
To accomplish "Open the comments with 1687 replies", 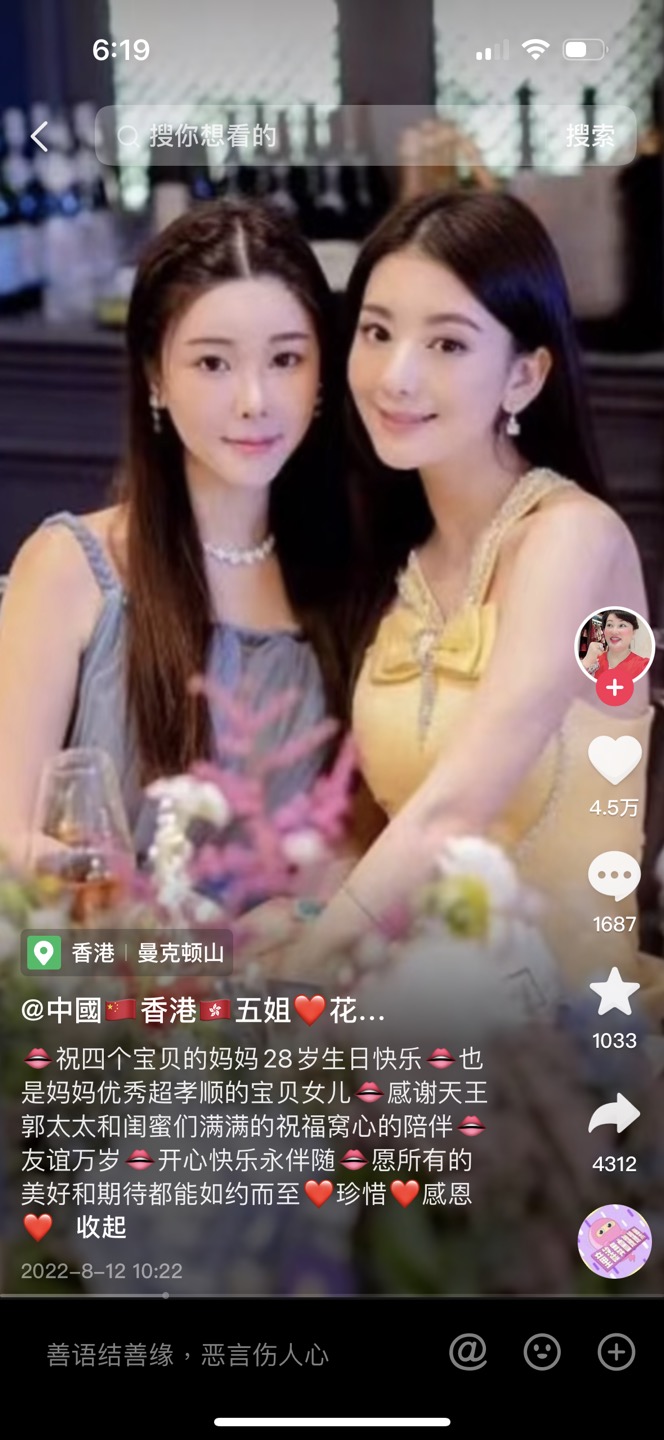I will 614,878.
